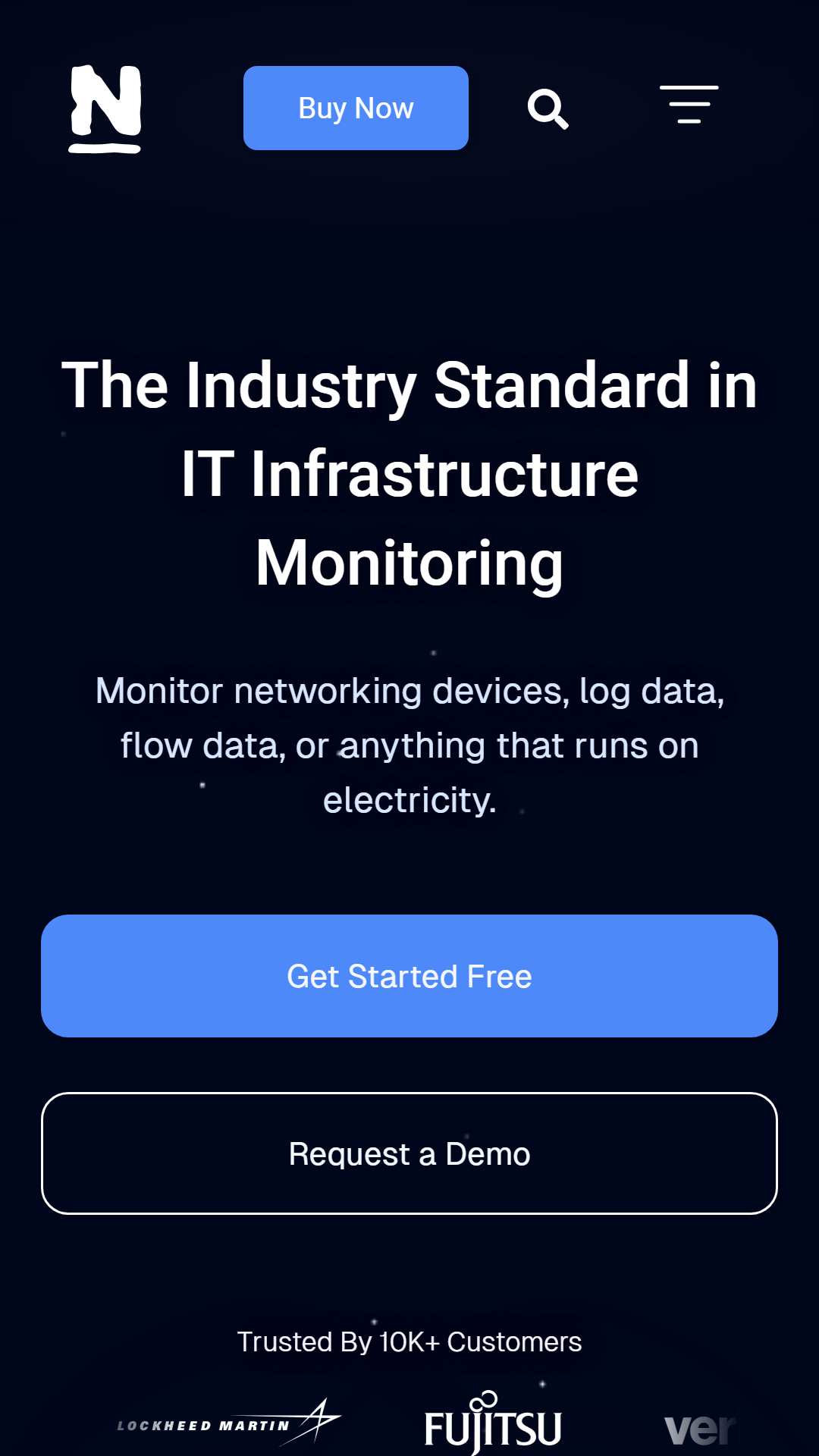
Task: Go to home via the N logo
Action: [105, 109]
